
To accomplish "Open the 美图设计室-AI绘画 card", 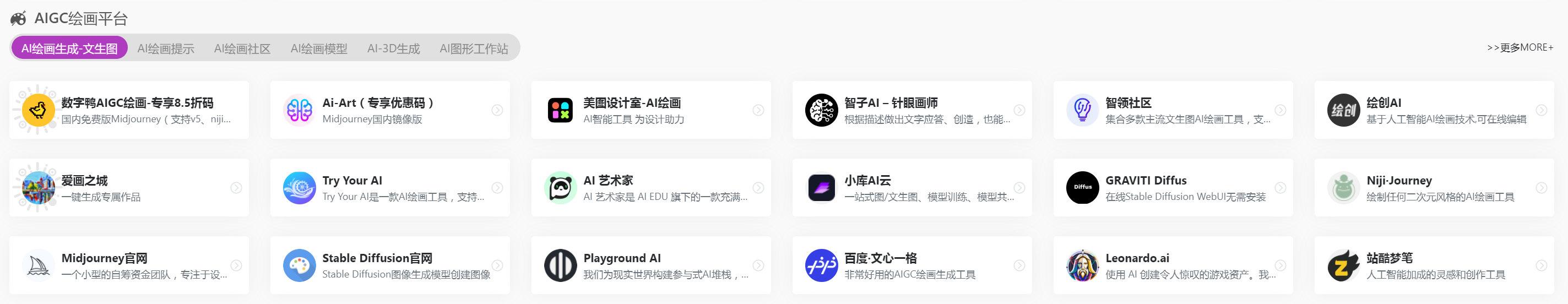I will tap(632, 103).
